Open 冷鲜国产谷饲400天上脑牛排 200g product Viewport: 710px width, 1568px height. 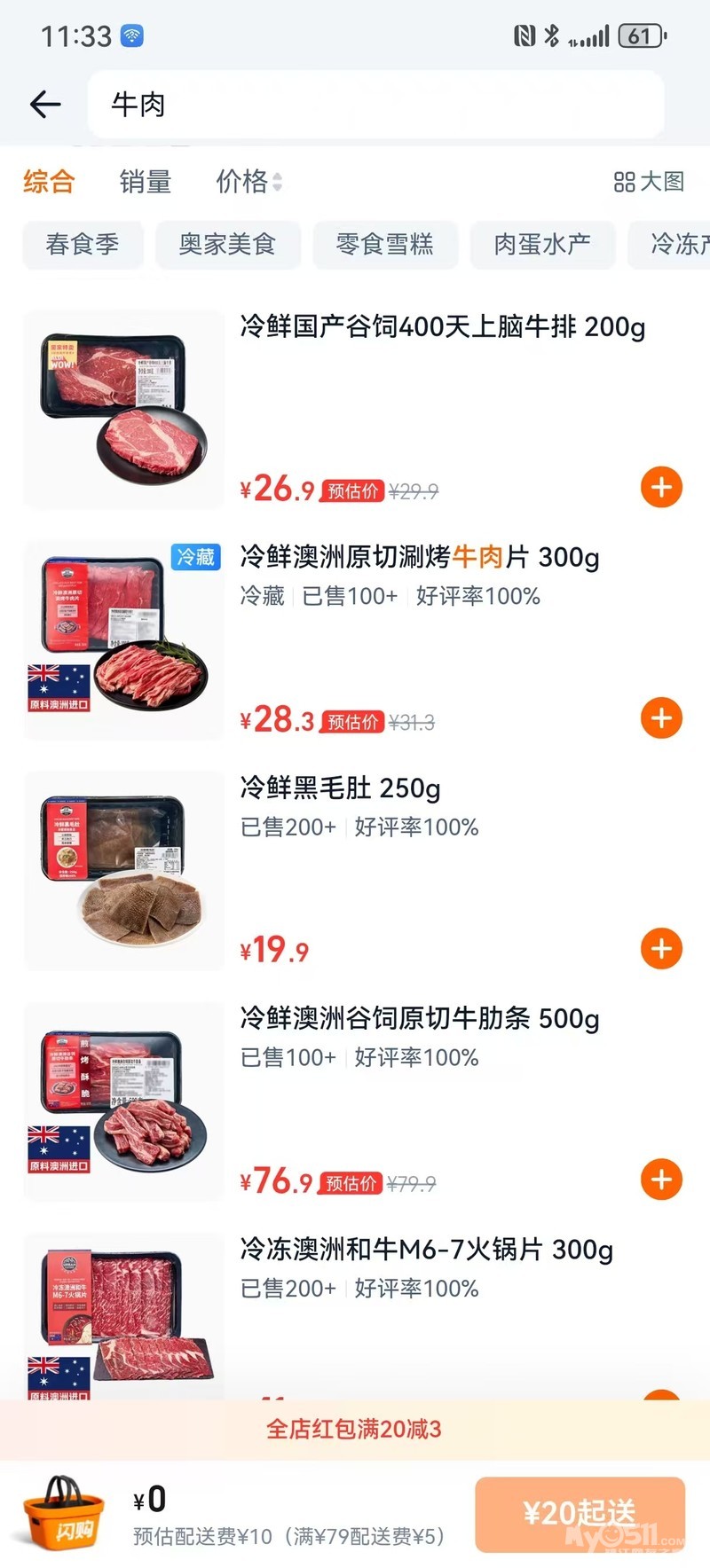tap(442, 327)
